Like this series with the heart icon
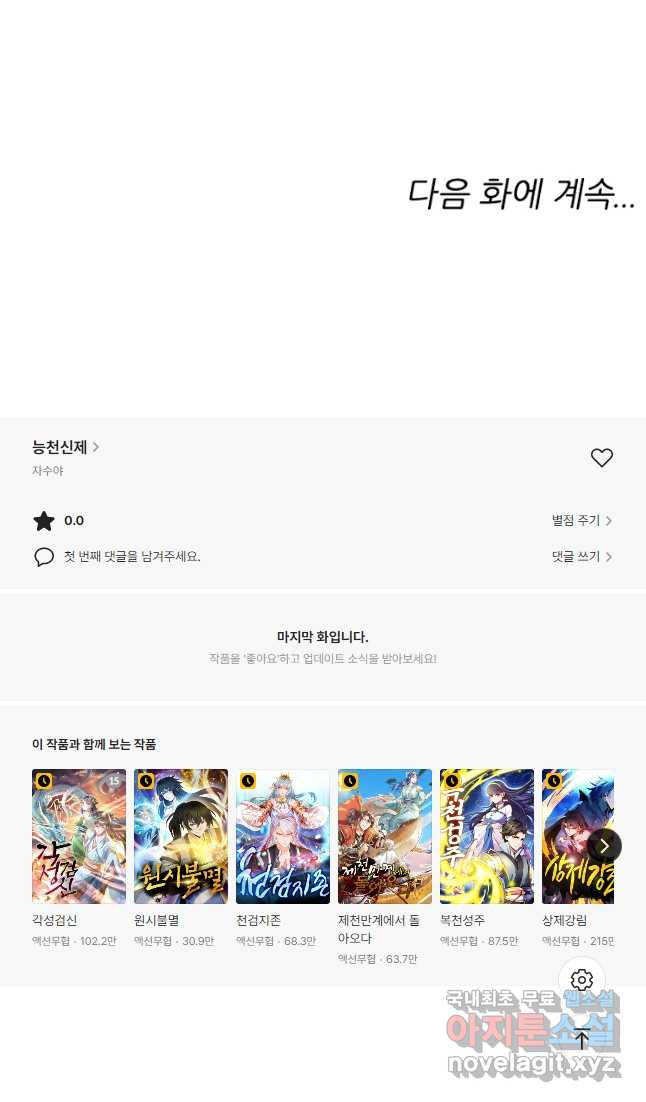This screenshot has width=646, height=1102. (601, 458)
